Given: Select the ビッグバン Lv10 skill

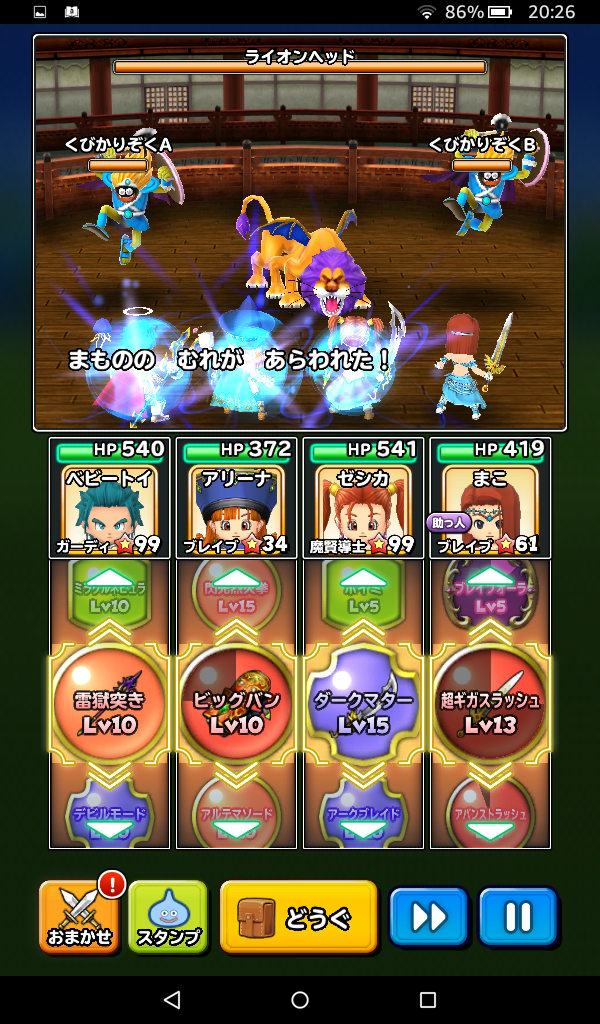Looking at the screenshot, I should 236,704.
